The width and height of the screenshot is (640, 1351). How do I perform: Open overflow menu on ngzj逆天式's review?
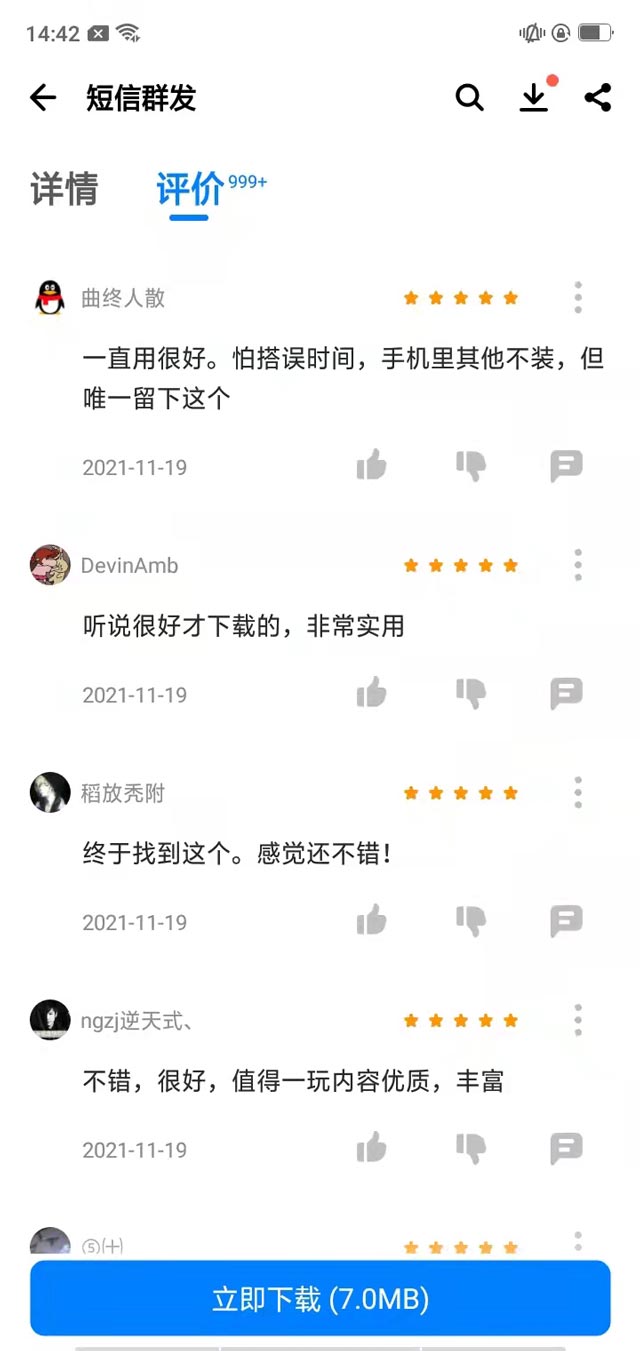[x=578, y=1020]
